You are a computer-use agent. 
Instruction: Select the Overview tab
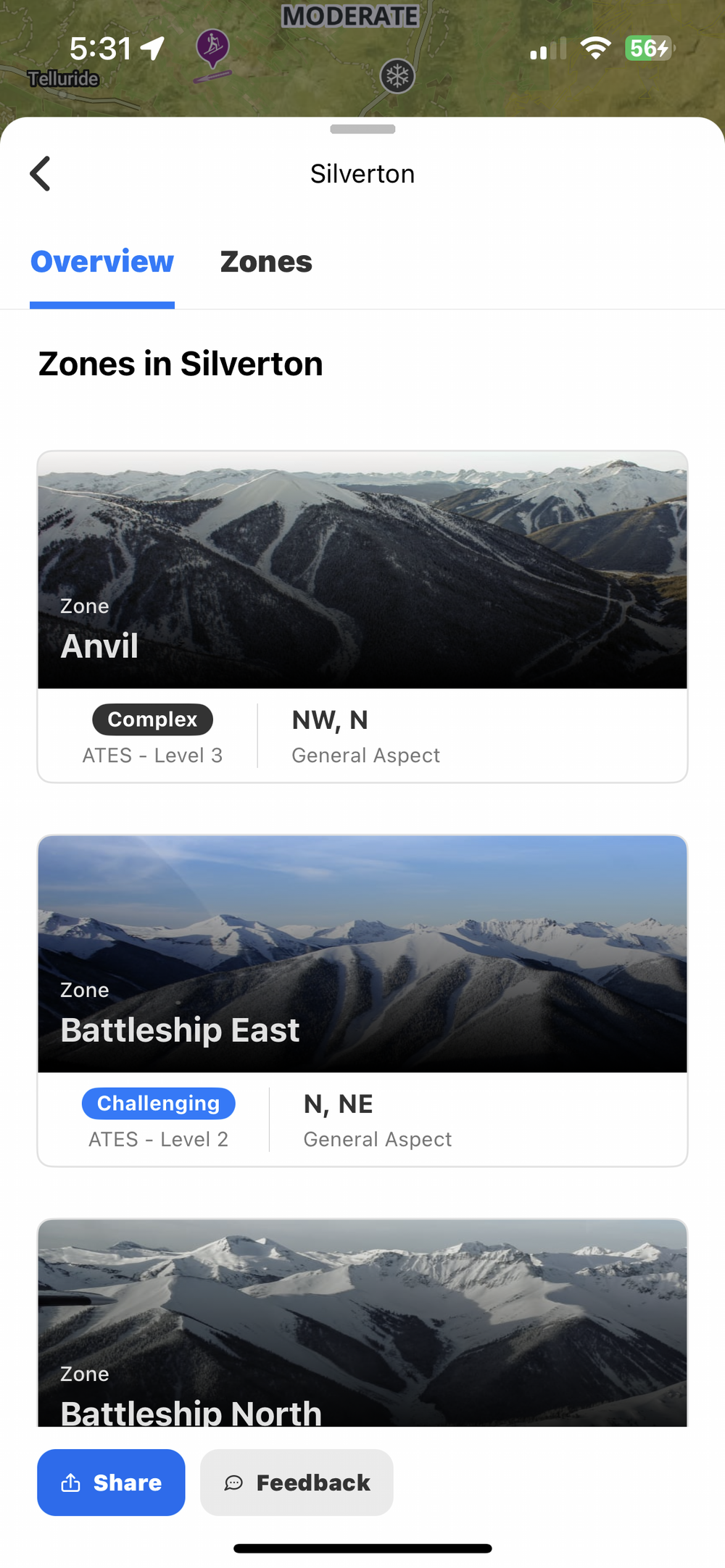(102, 262)
